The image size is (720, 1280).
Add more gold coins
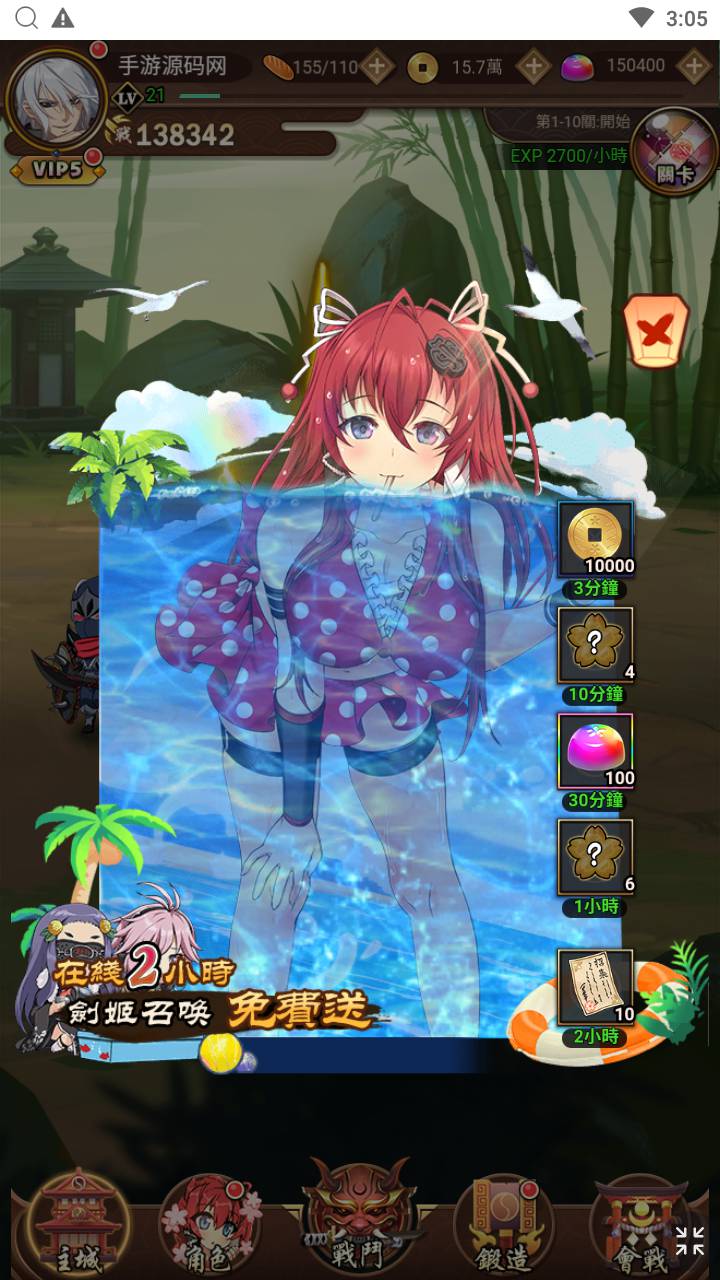click(x=534, y=67)
